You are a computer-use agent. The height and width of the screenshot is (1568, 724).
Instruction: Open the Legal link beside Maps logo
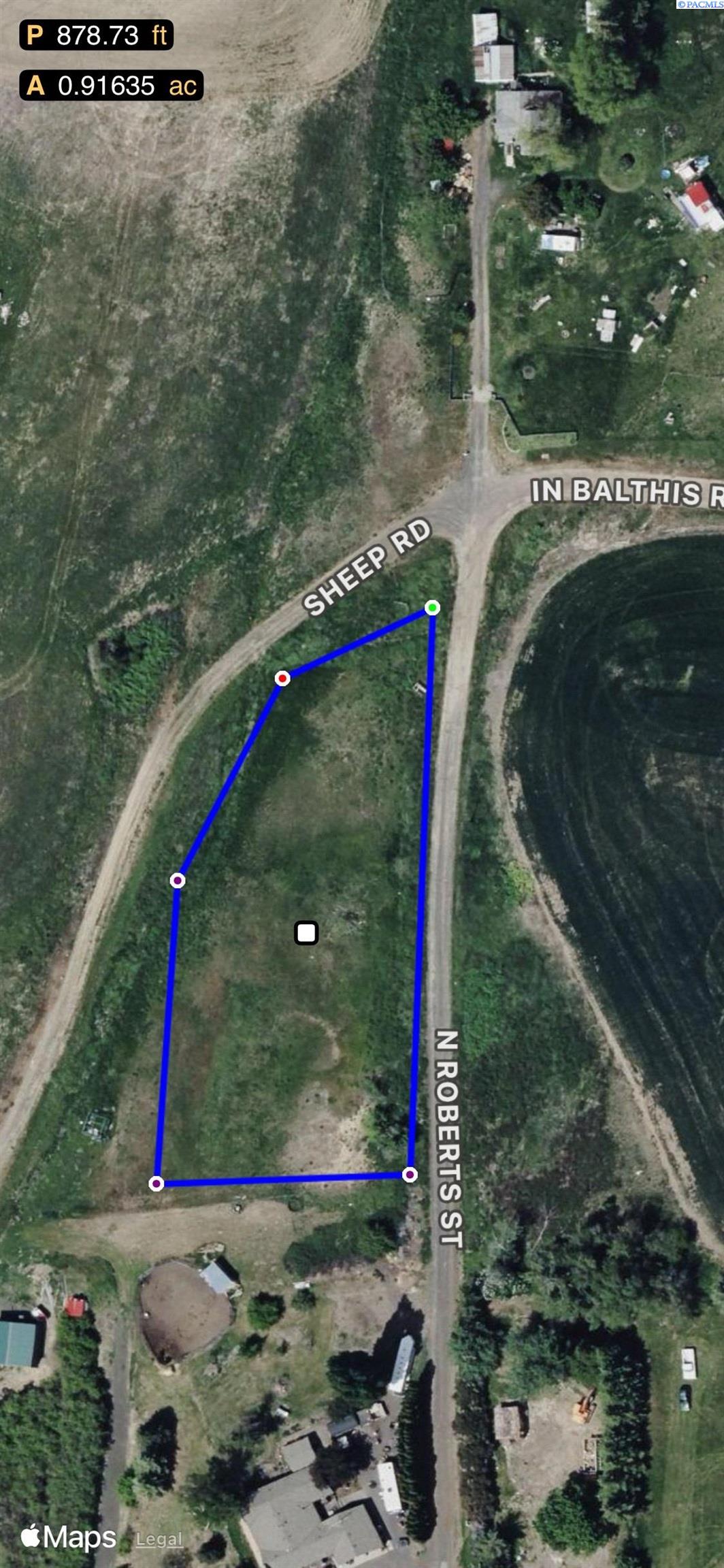(x=159, y=1539)
